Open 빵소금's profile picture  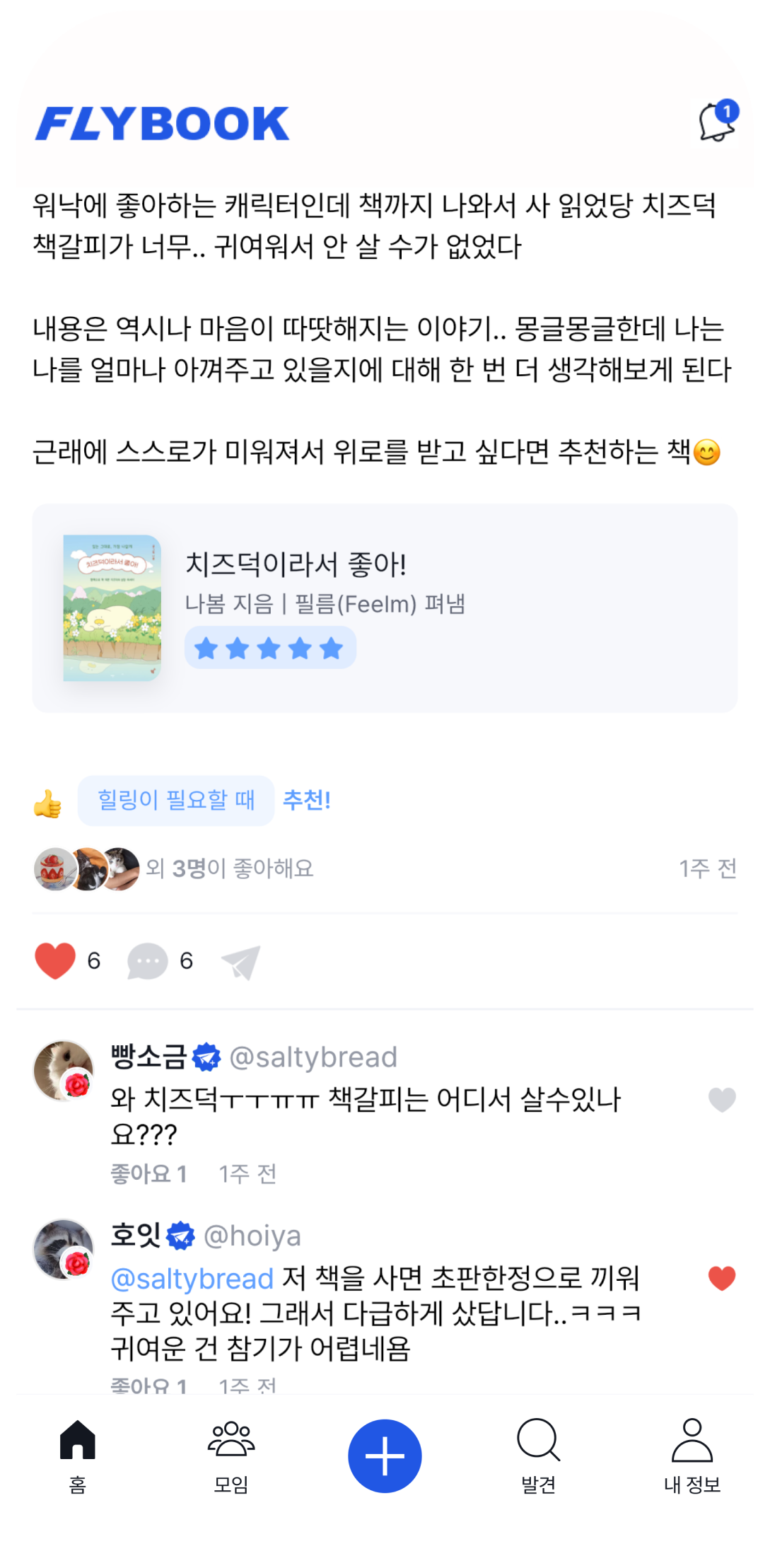(64, 1070)
